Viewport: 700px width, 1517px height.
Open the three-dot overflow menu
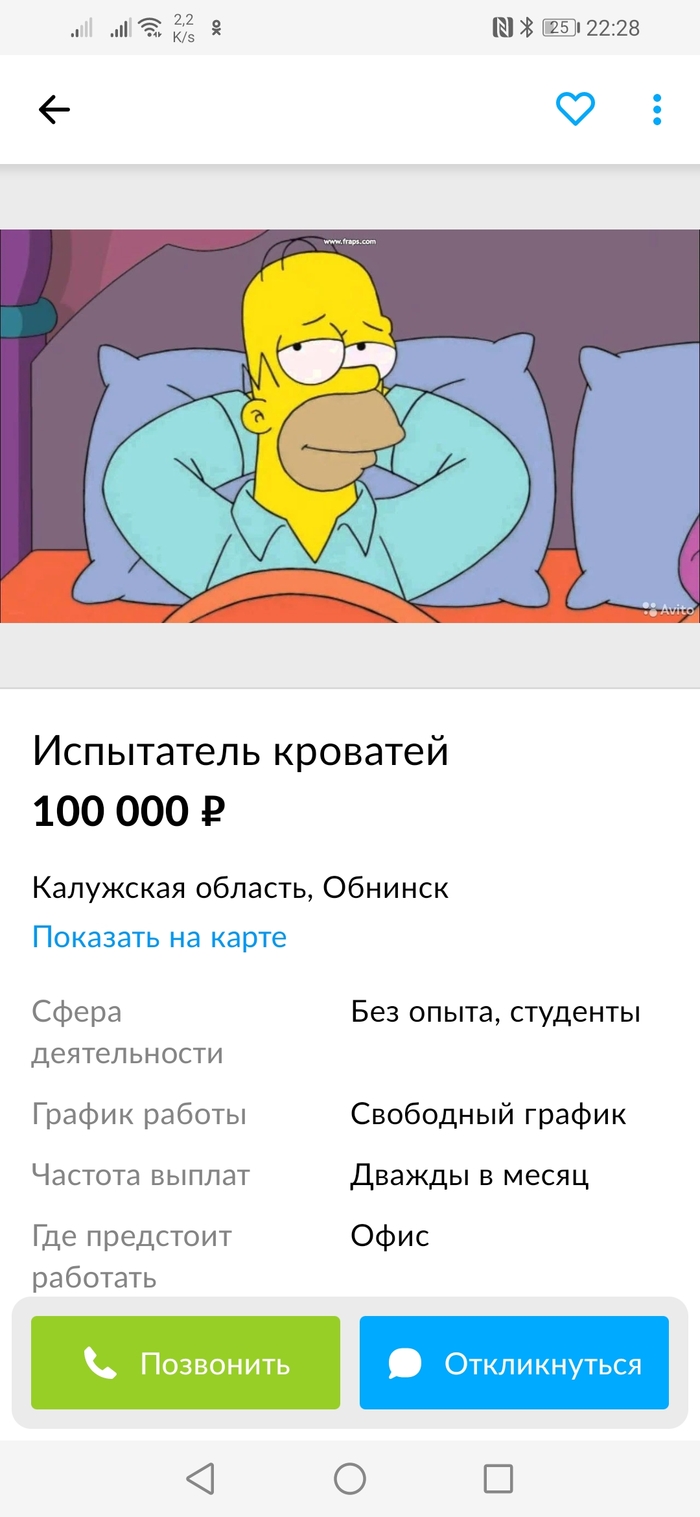pos(657,109)
